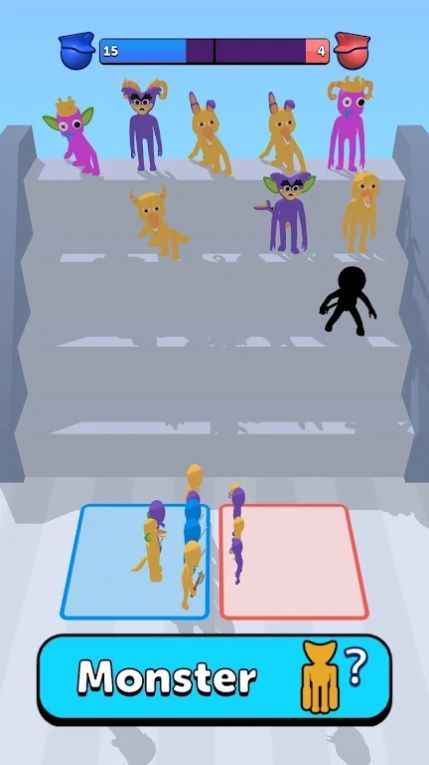Select the red team zone
This screenshot has width=429, height=765.
[x=293, y=562]
